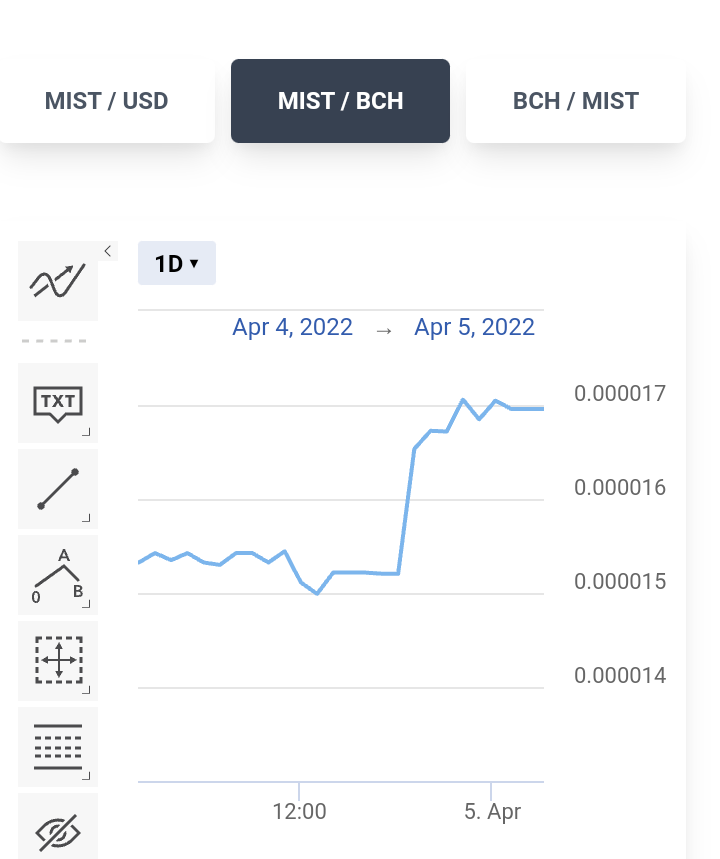Collapse the chart tools sidebar arrow
This screenshot has height=859, width=720.
pos(108,251)
